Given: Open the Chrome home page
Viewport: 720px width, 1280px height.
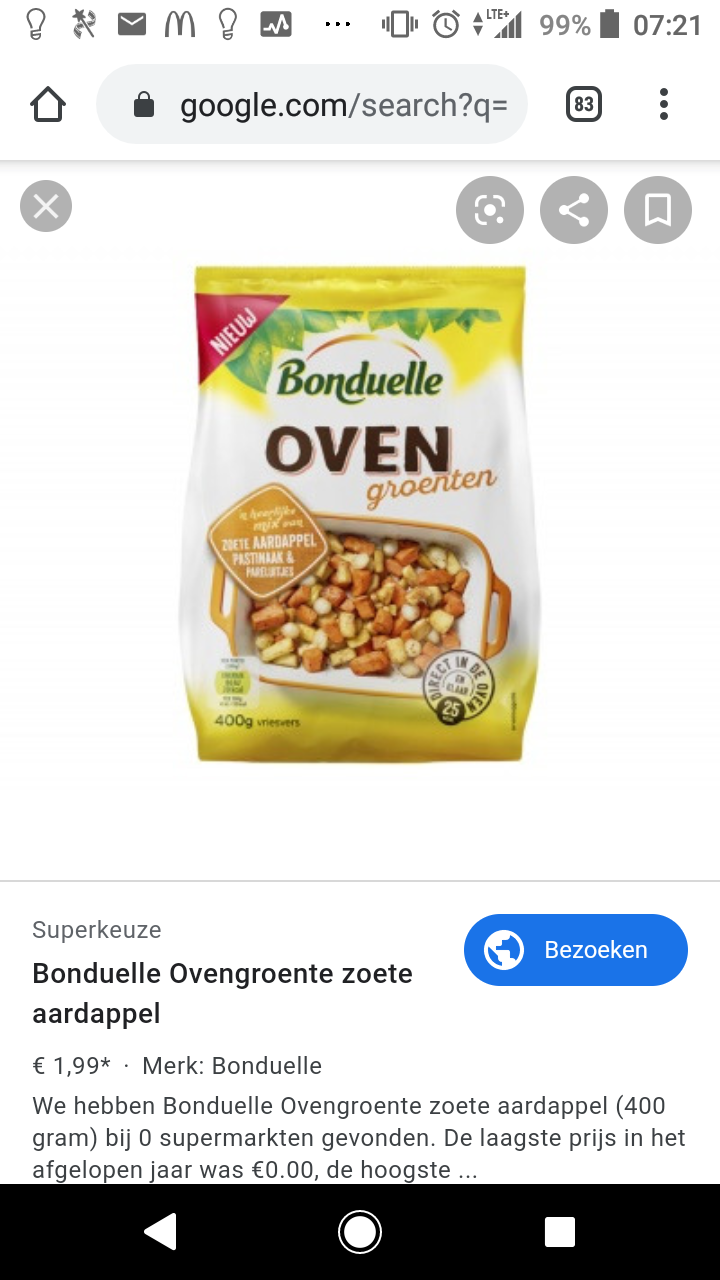Looking at the screenshot, I should click(48, 104).
